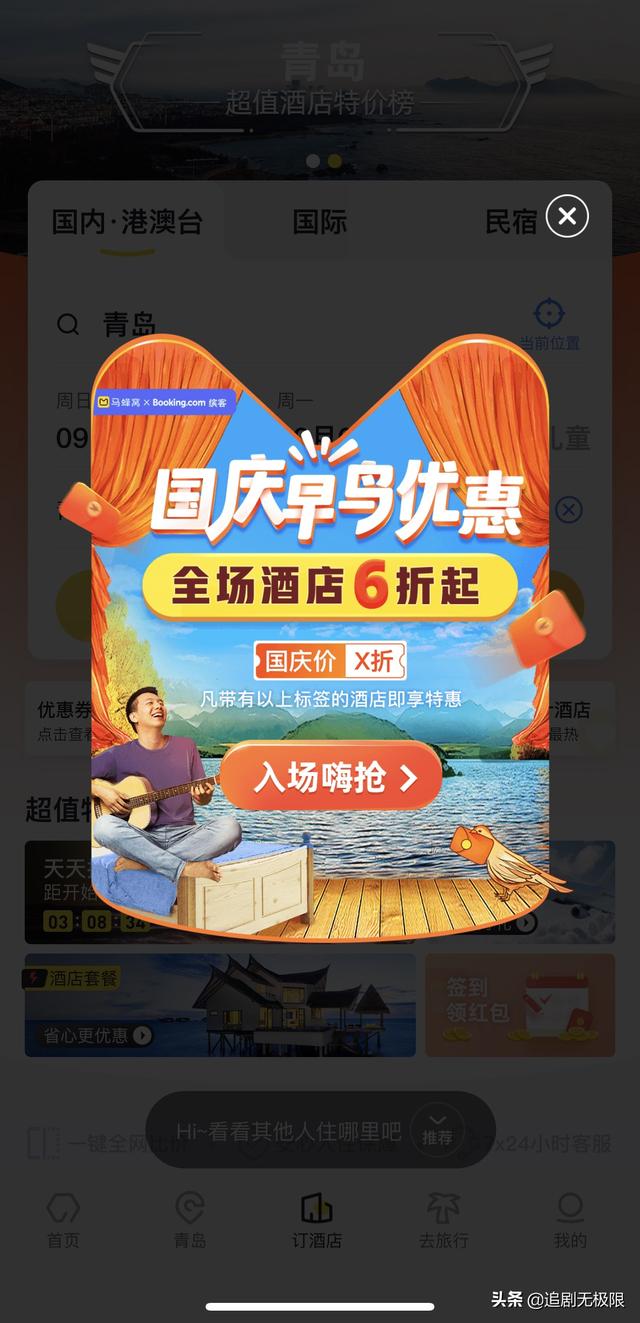Open the 酒店套餐 banner
The image size is (640, 1323).
220,1005
